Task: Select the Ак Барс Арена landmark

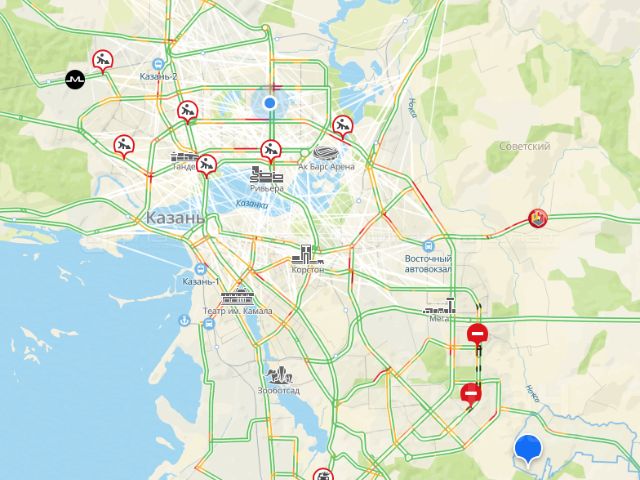Action: pyautogui.click(x=326, y=155)
